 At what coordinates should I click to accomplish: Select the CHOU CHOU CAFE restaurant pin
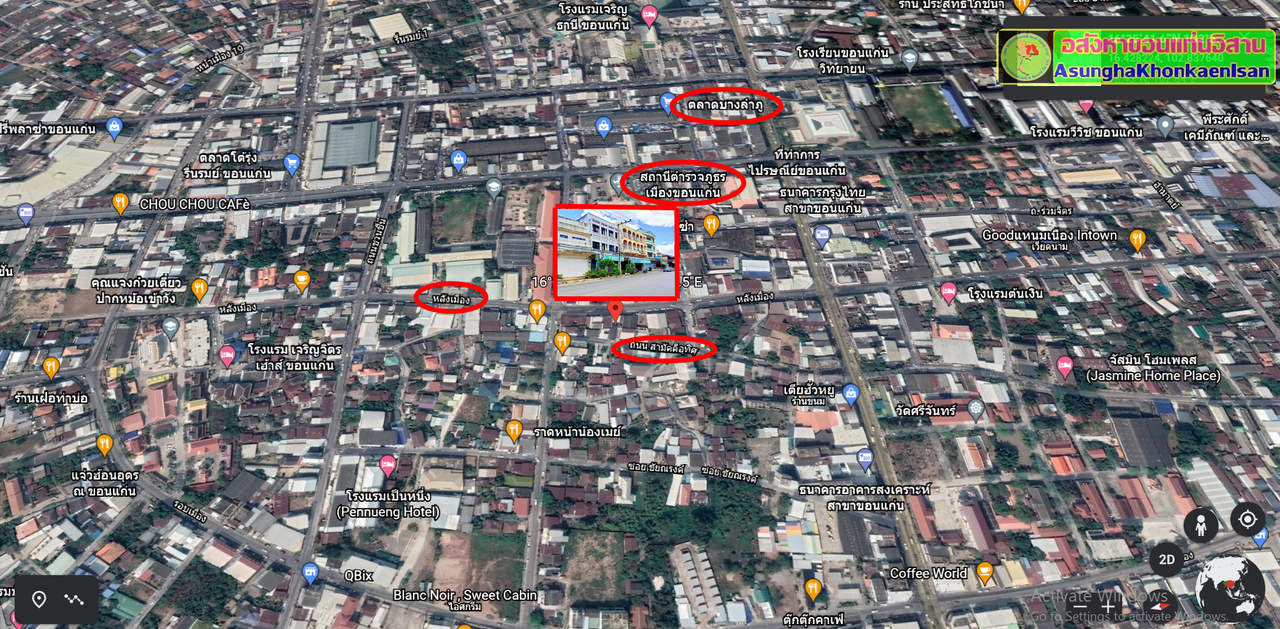[120, 204]
